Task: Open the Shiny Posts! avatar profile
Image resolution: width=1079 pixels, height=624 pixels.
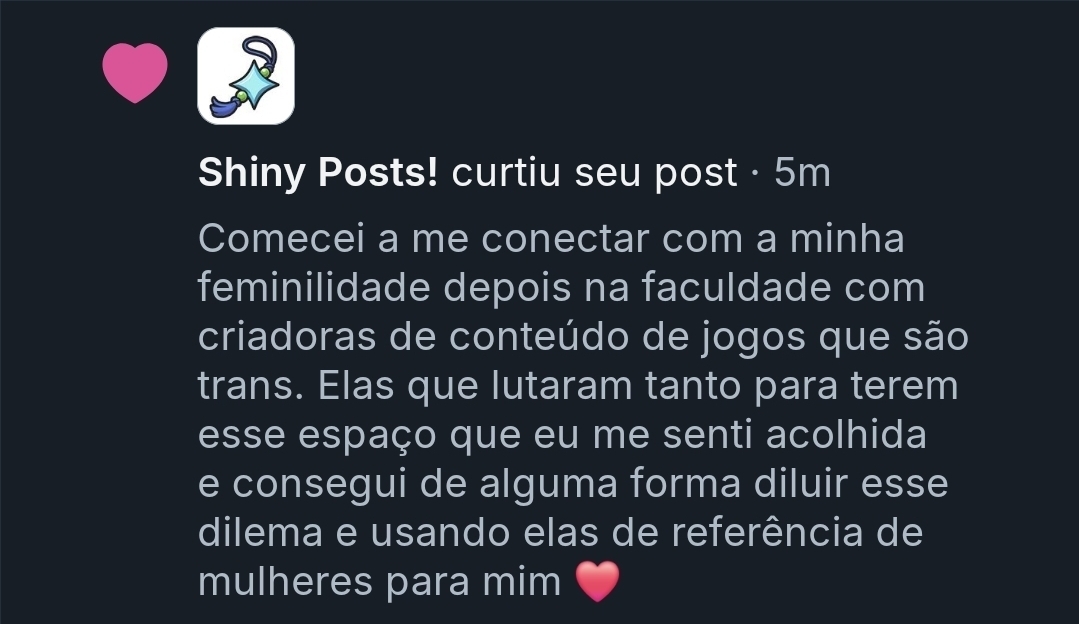Action: 246,76
